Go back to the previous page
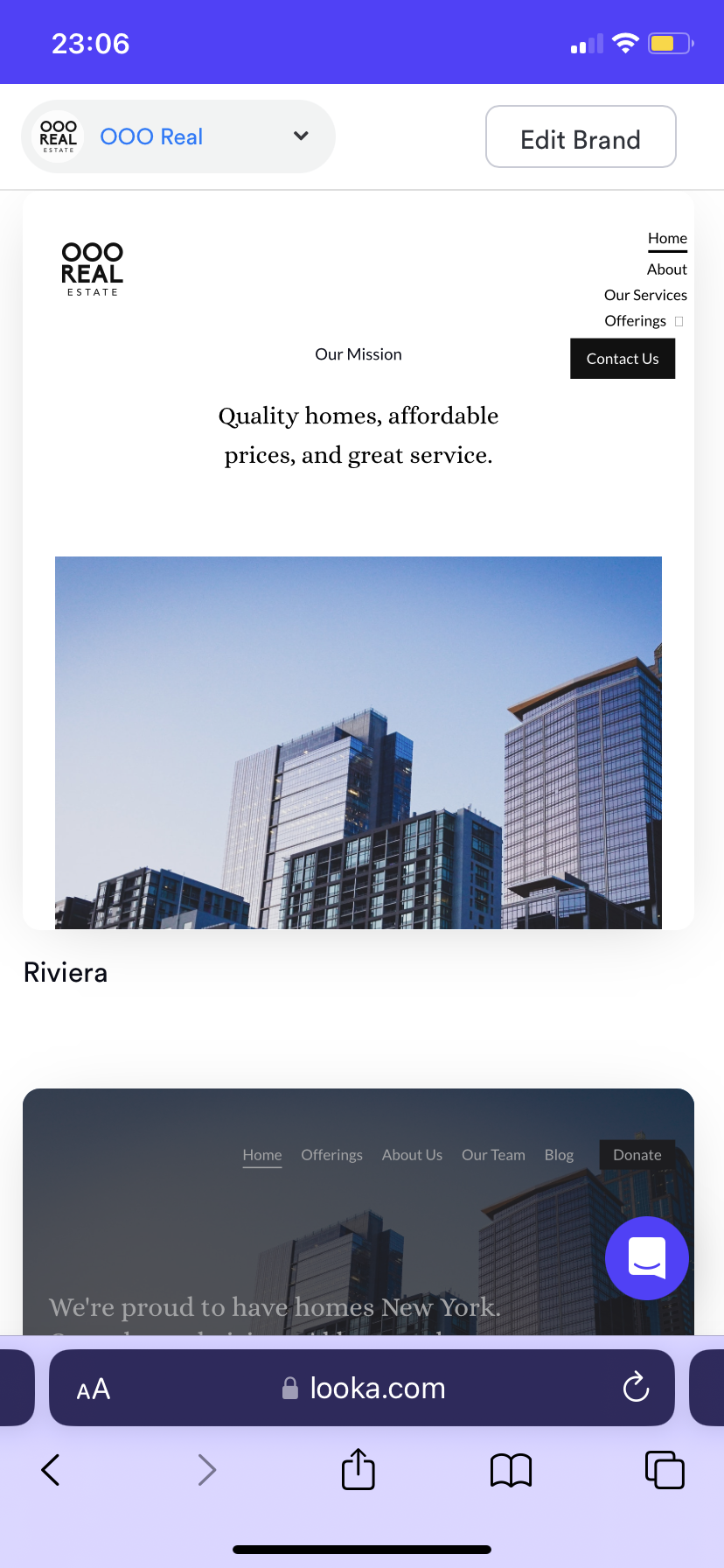This screenshot has height=1568, width=724. click(51, 1470)
